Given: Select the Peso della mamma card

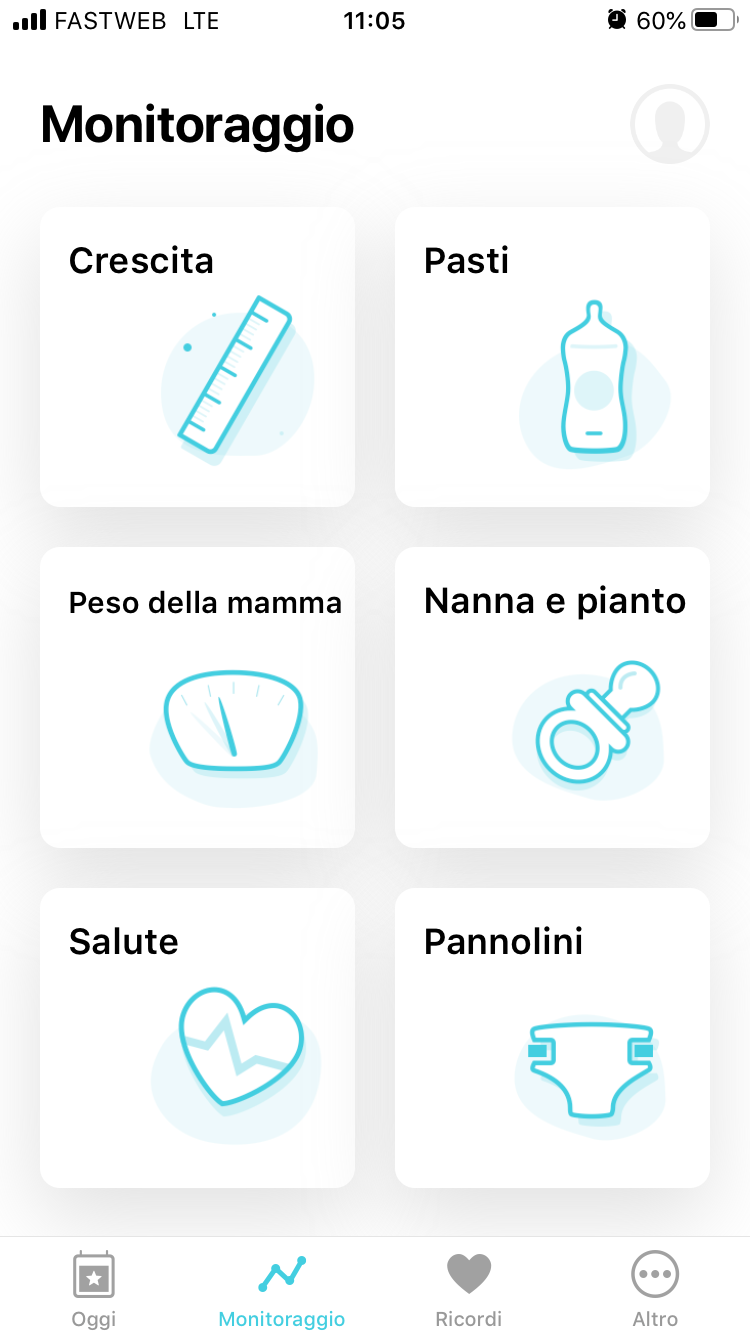Looking at the screenshot, I should [x=197, y=697].
